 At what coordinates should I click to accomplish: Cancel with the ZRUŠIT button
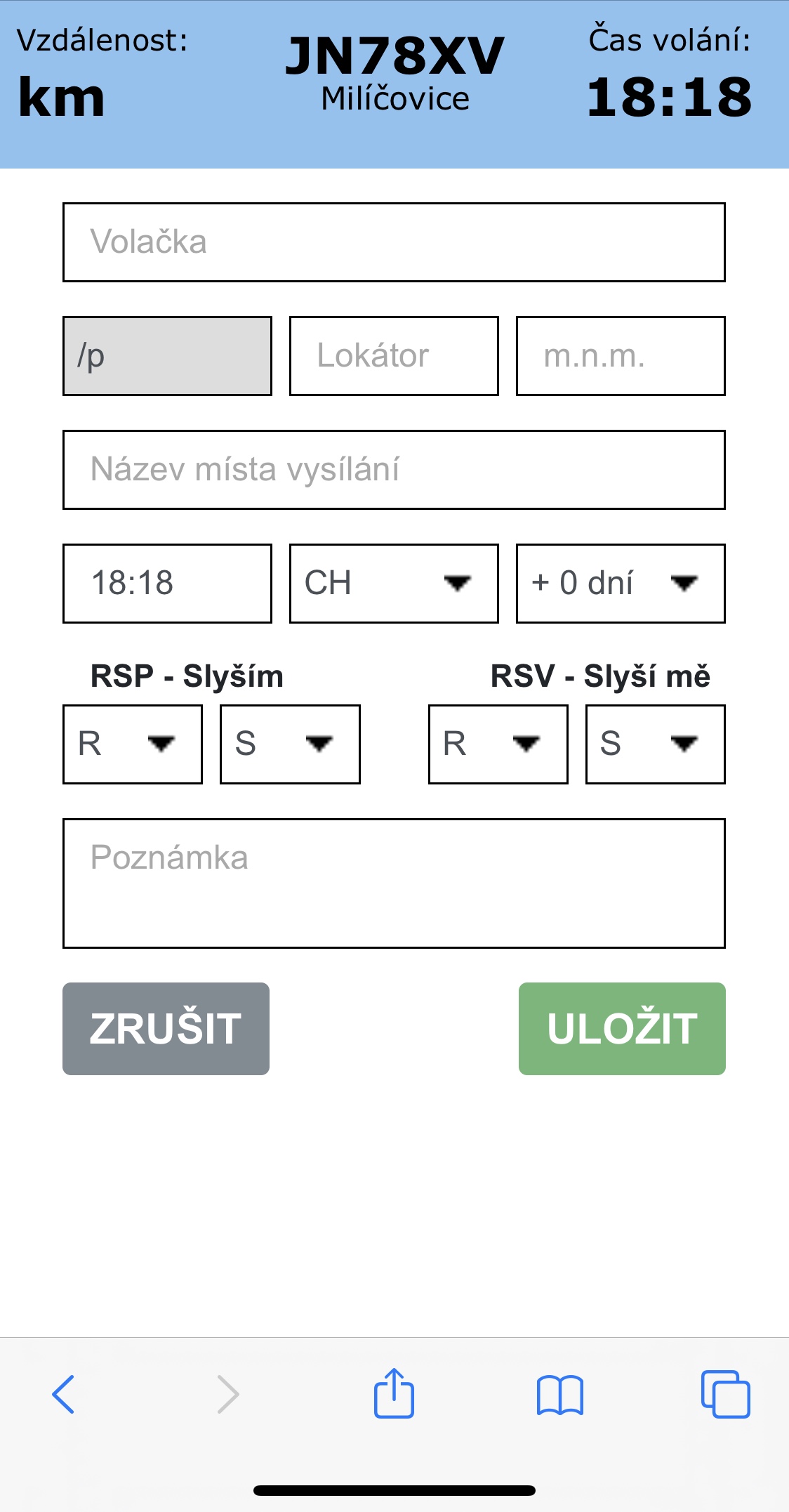(x=166, y=1029)
